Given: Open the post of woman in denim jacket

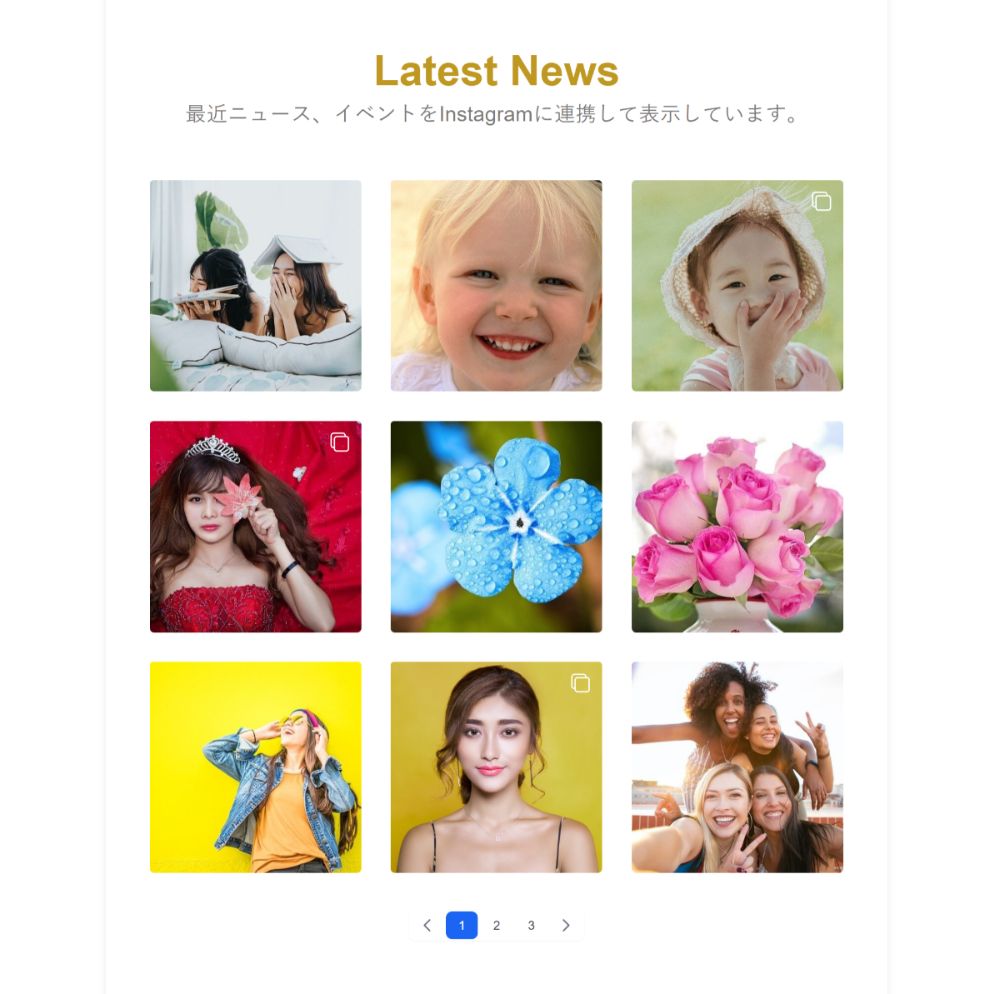Looking at the screenshot, I should (x=255, y=767).
